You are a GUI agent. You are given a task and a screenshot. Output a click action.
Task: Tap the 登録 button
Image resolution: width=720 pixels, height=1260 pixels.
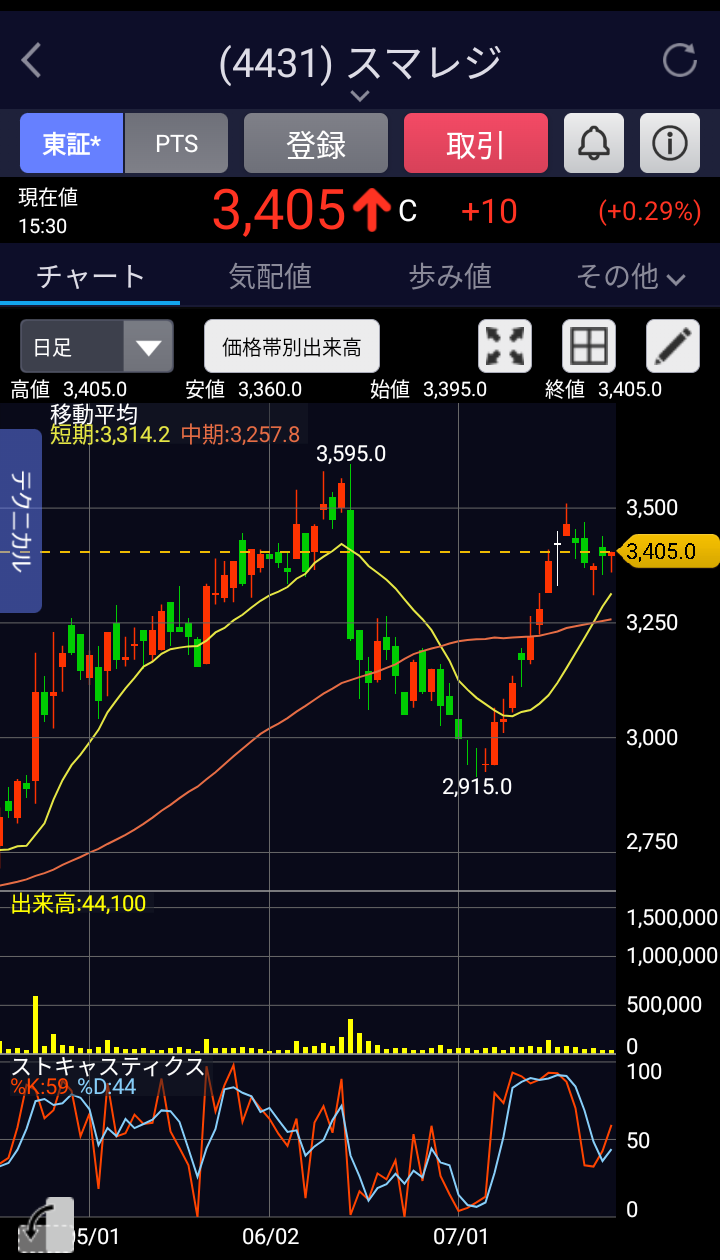tap(316, 144)
